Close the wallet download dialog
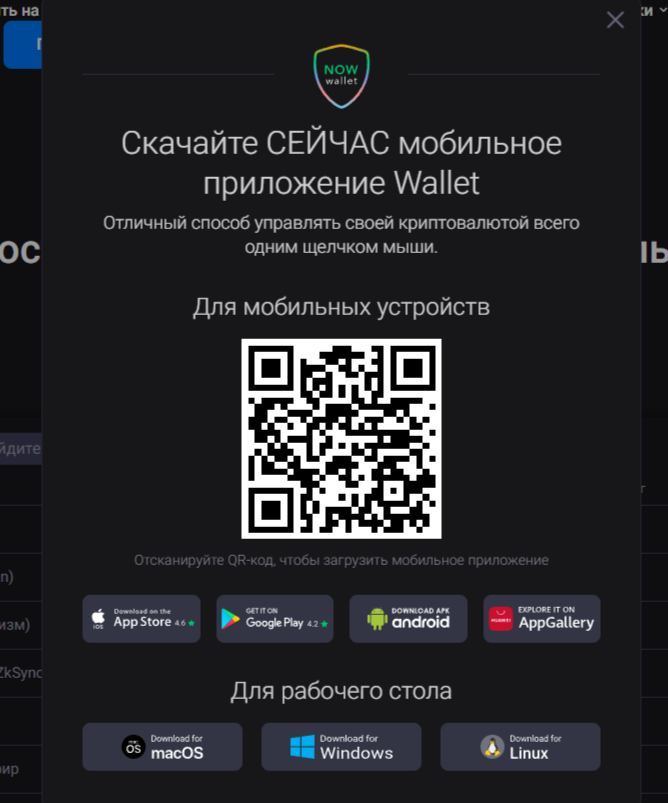The image size is (668, 803). 615,20
